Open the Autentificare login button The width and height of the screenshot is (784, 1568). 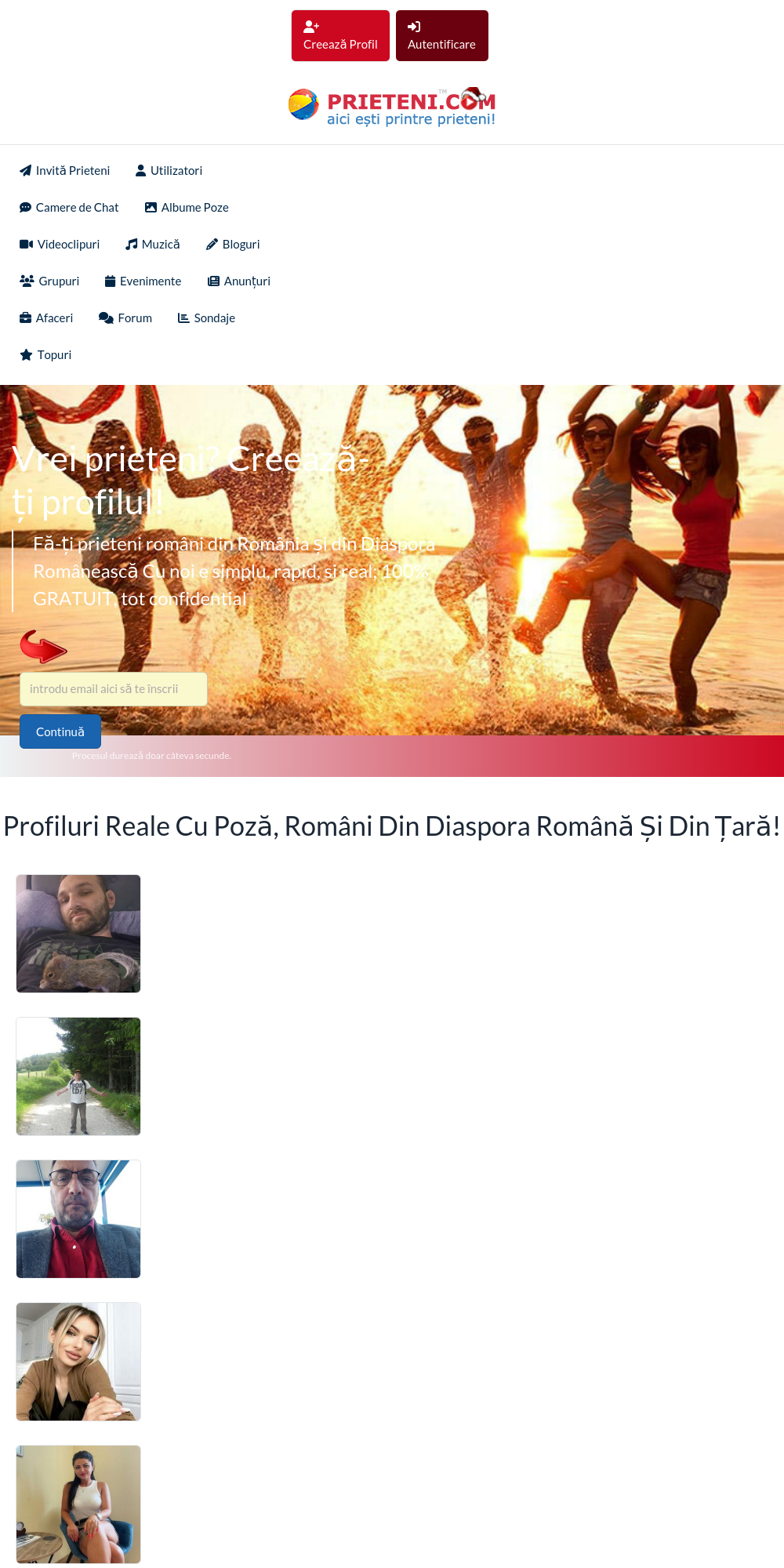click(441, 35)
